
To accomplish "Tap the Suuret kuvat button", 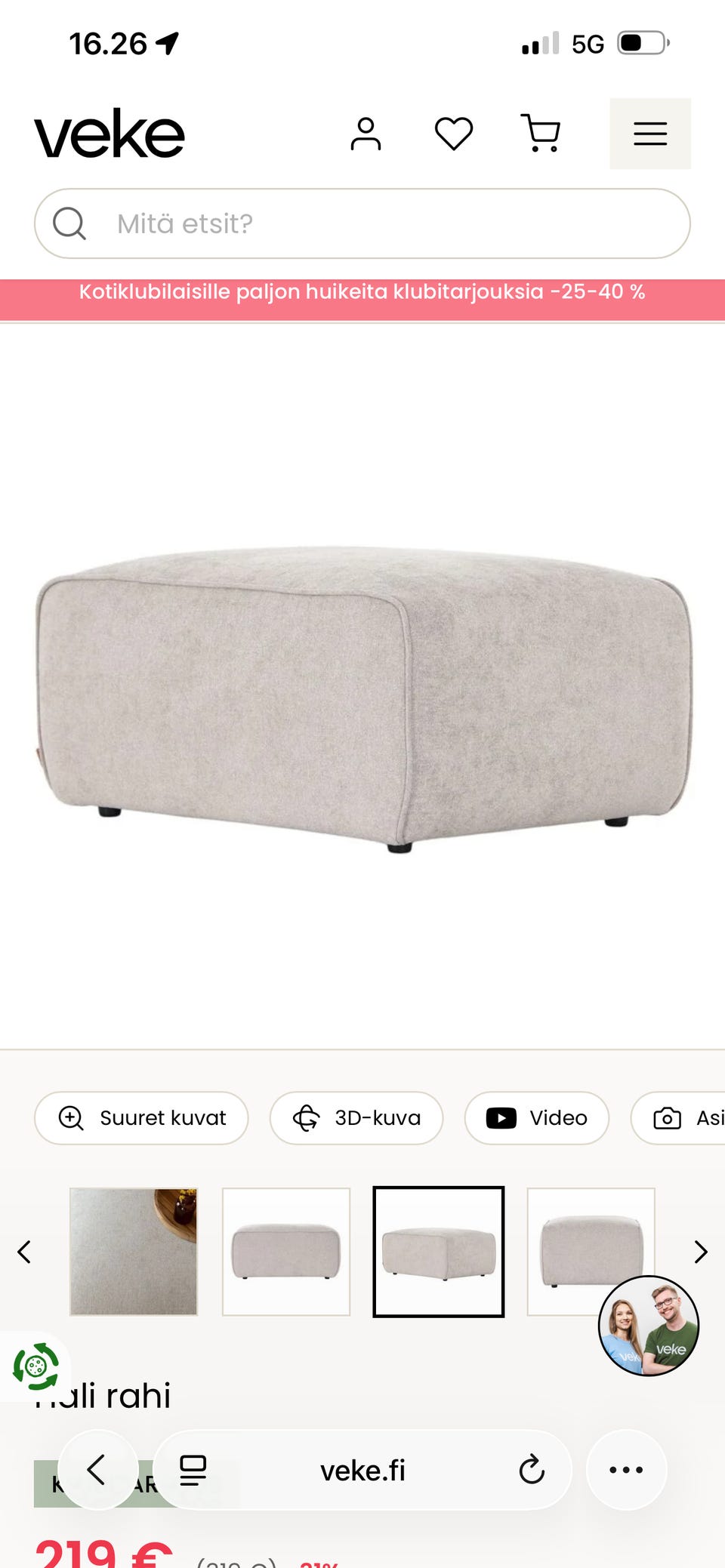I will [141, 1118].
